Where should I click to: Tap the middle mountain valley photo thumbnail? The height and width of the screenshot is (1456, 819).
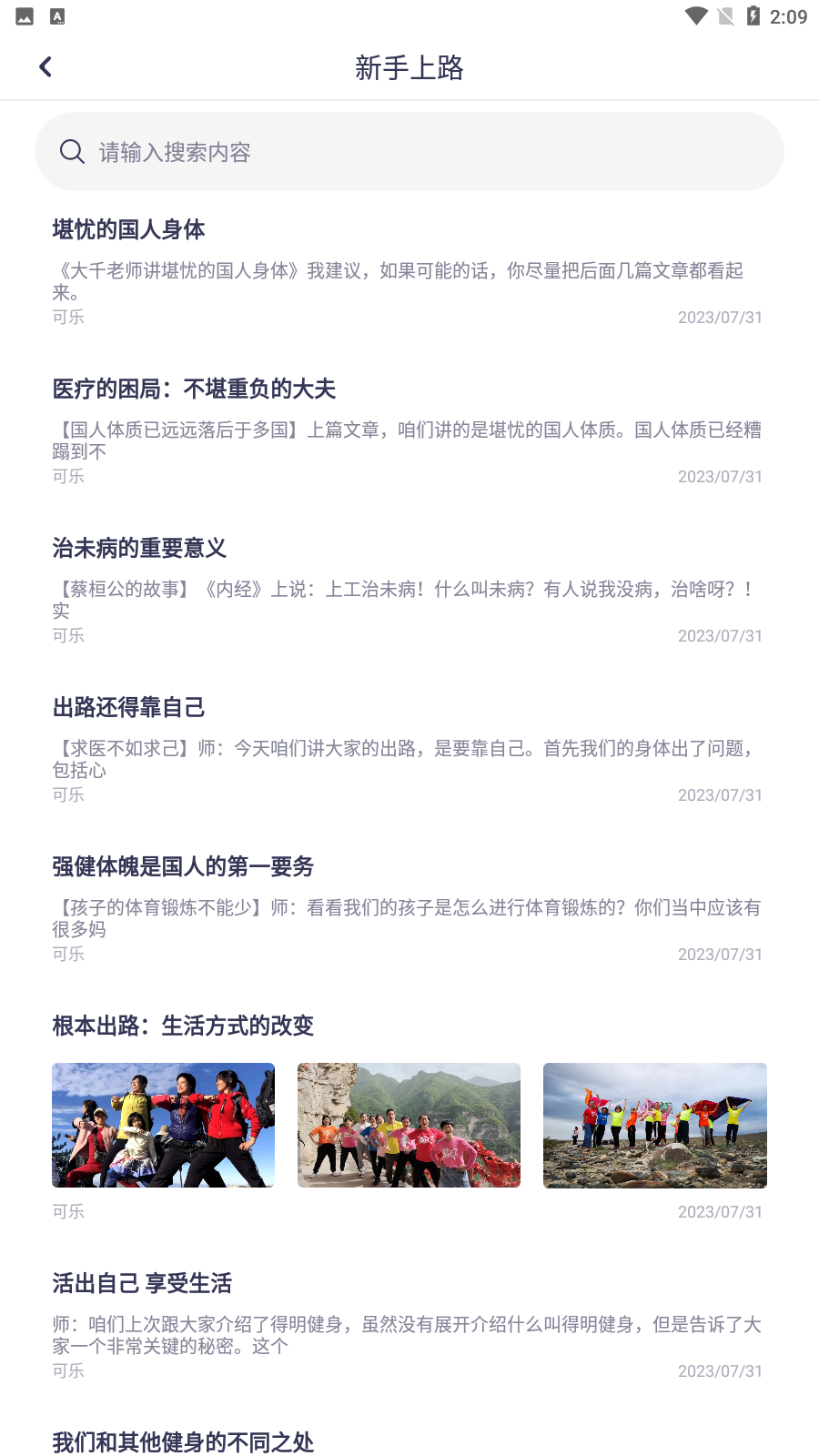tap(409, 1126)
